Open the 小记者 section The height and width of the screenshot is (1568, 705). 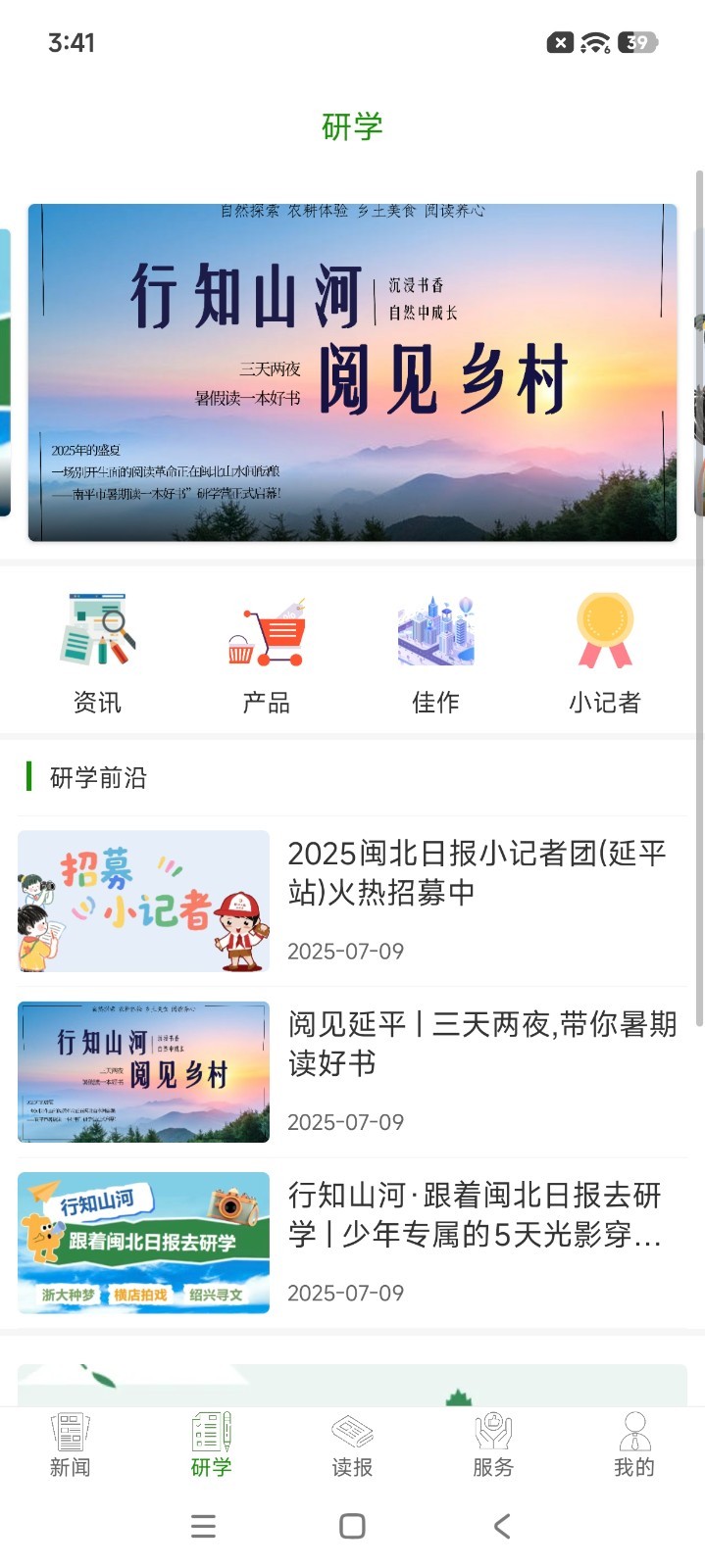point(605,654)
